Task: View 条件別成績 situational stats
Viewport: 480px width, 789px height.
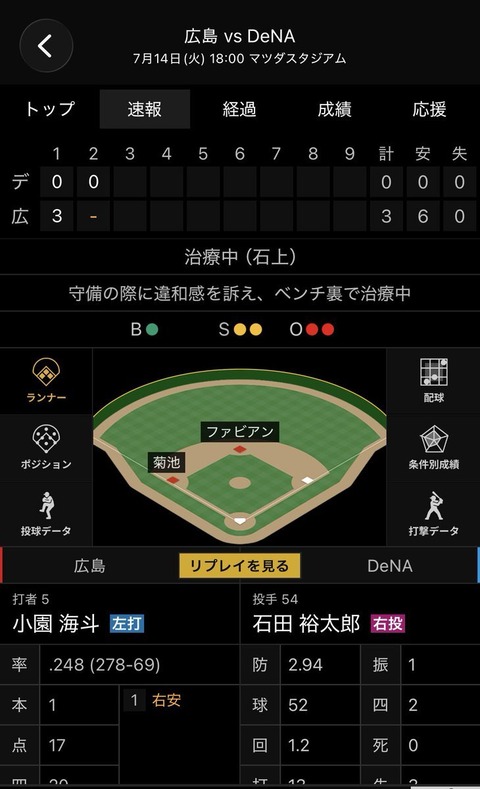Action: [x=433, y=447]
